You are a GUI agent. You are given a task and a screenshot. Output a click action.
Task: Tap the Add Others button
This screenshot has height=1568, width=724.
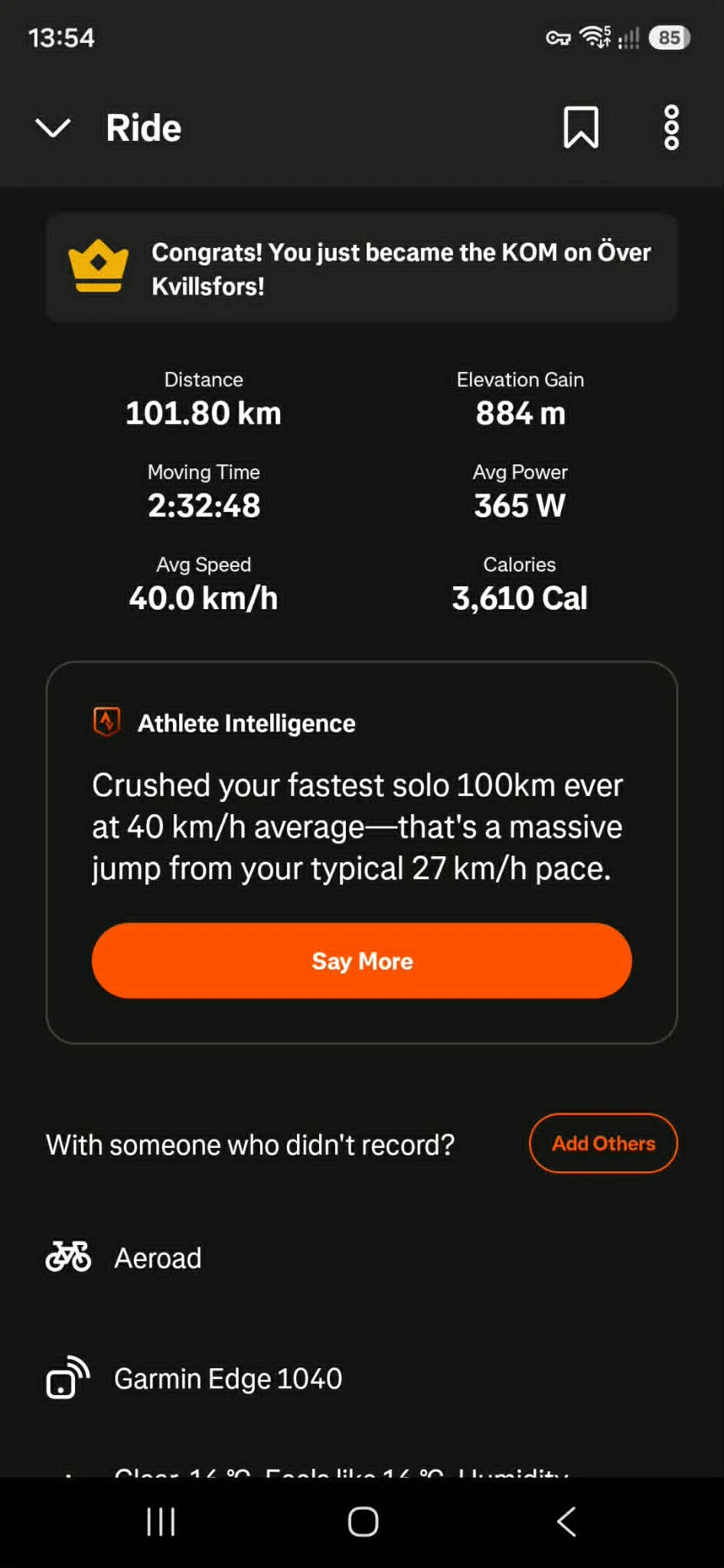click(x=603, y=1143)
